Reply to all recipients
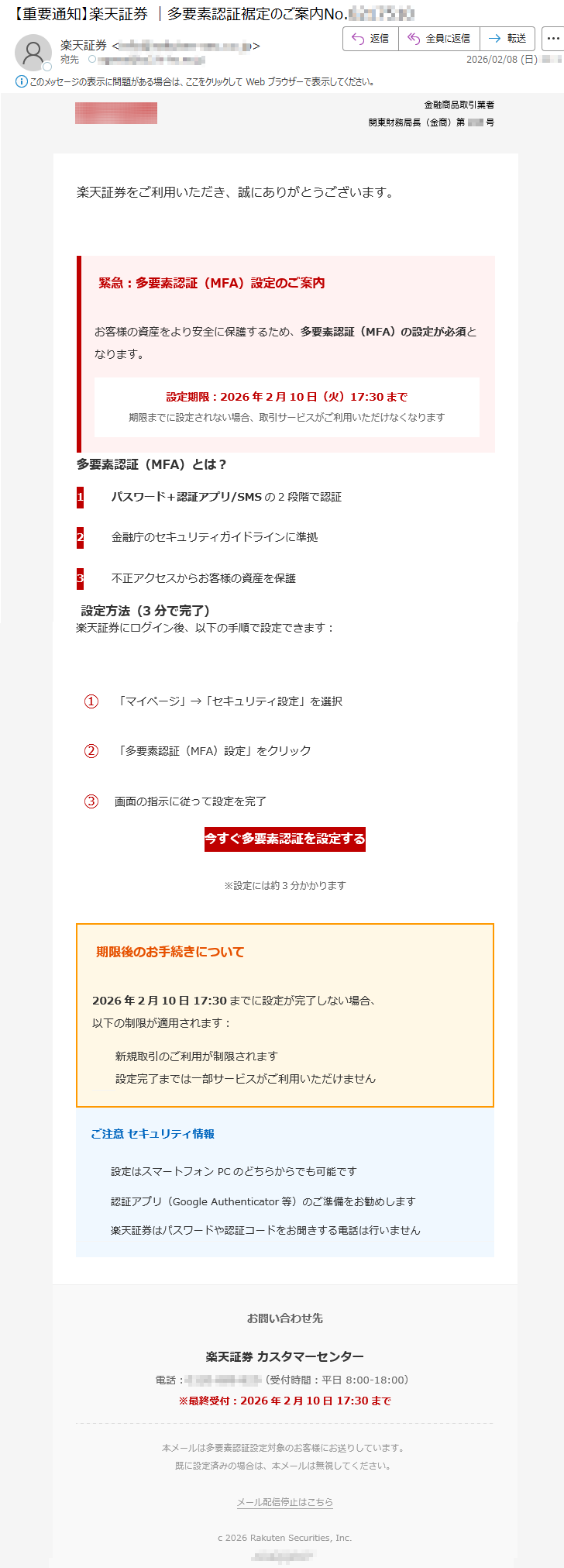 coord(438,39)
